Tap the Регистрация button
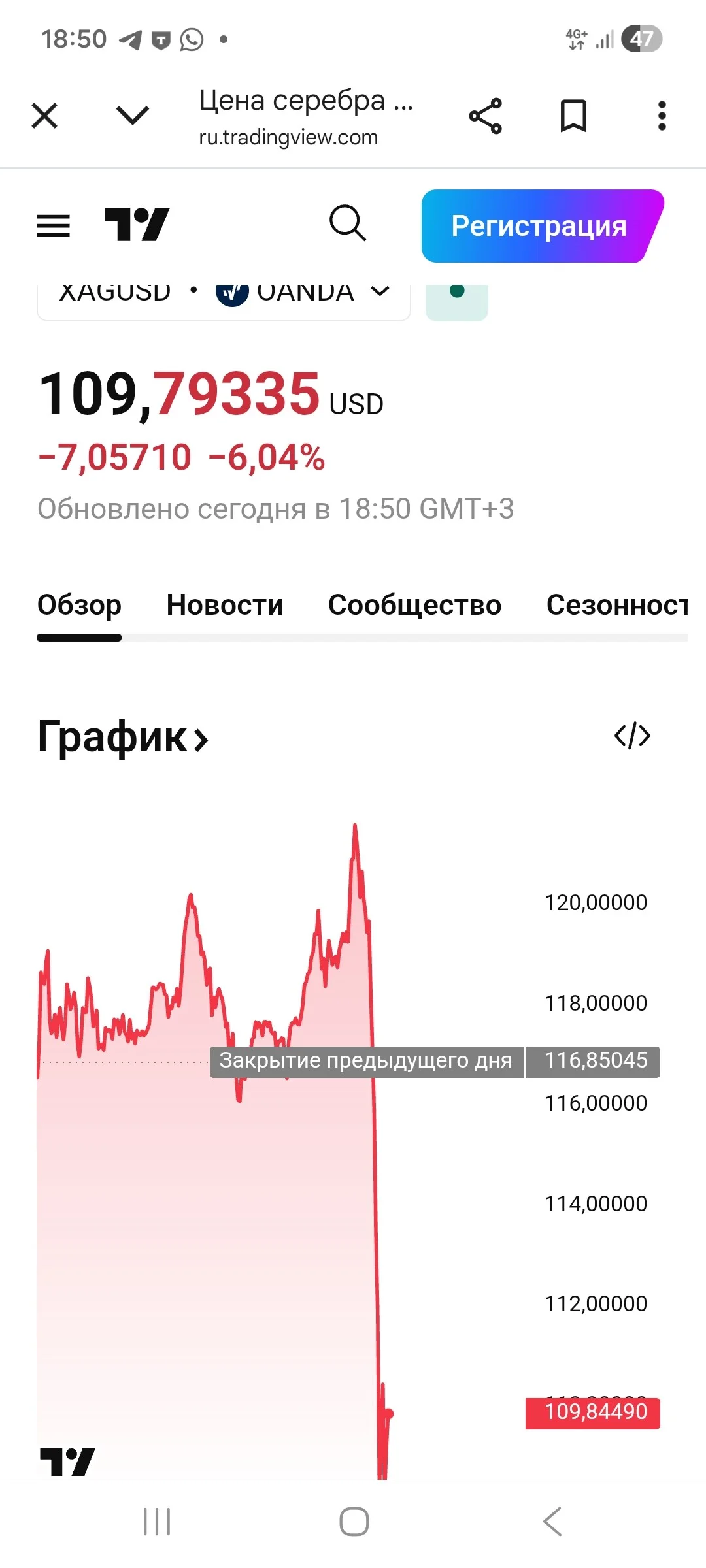Viewport: 706px width, 1568px height. pyautogui.click(x=543, y=226)
